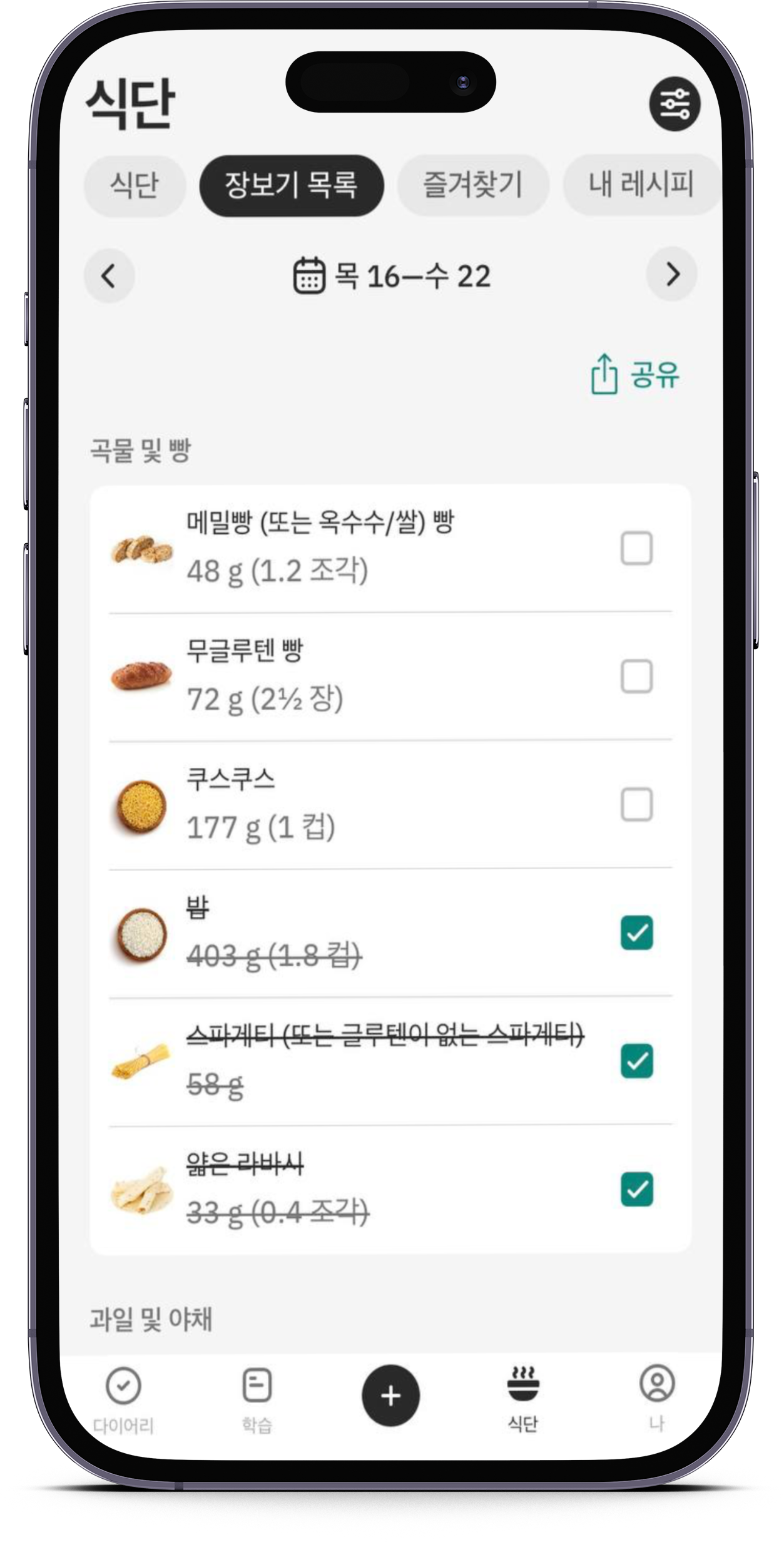784x1542 pixels.
Task: Open the 내 레시피 tab
Action: tap(641, 185)
